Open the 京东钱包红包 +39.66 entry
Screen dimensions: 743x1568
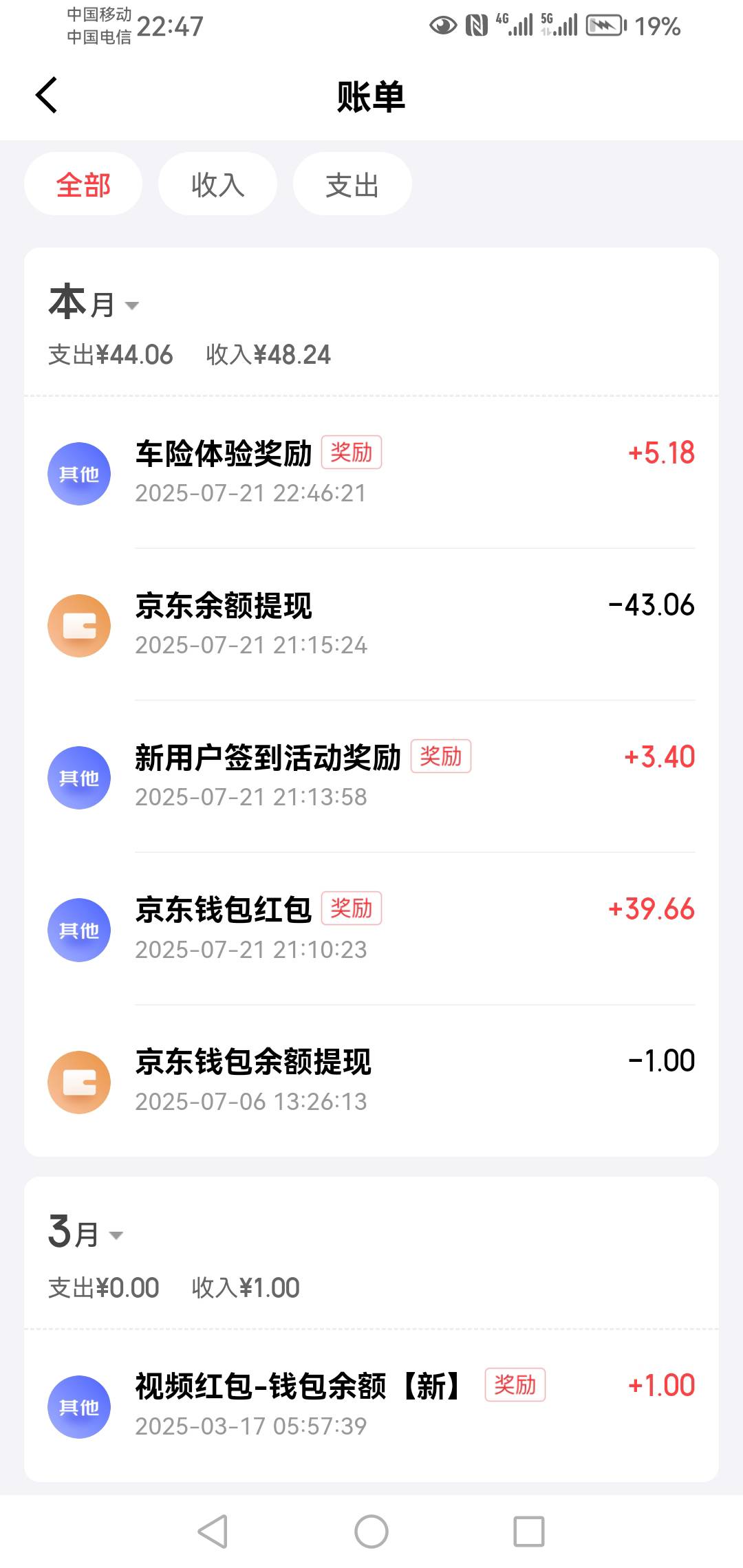click(371, 929)
